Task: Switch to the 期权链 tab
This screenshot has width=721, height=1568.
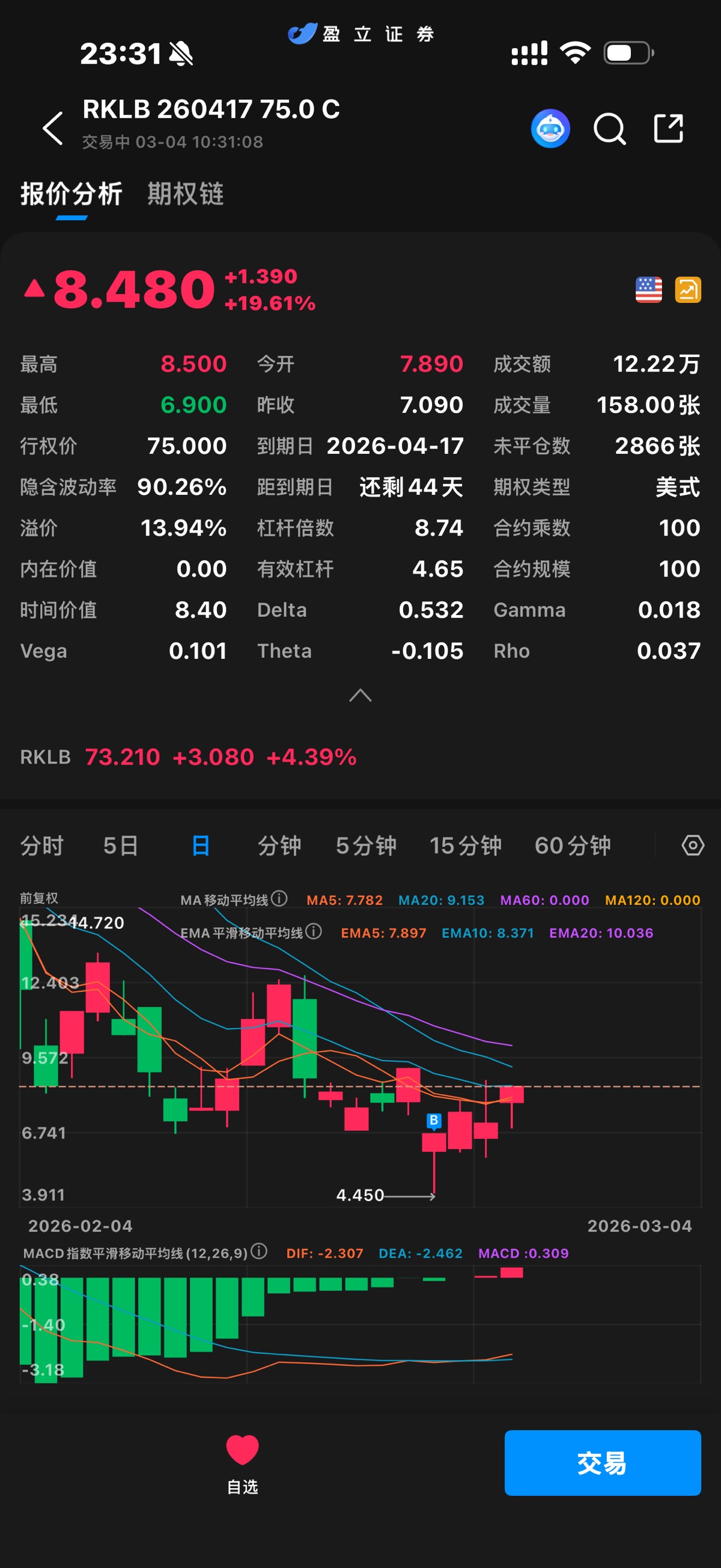Action: (186, 194)
